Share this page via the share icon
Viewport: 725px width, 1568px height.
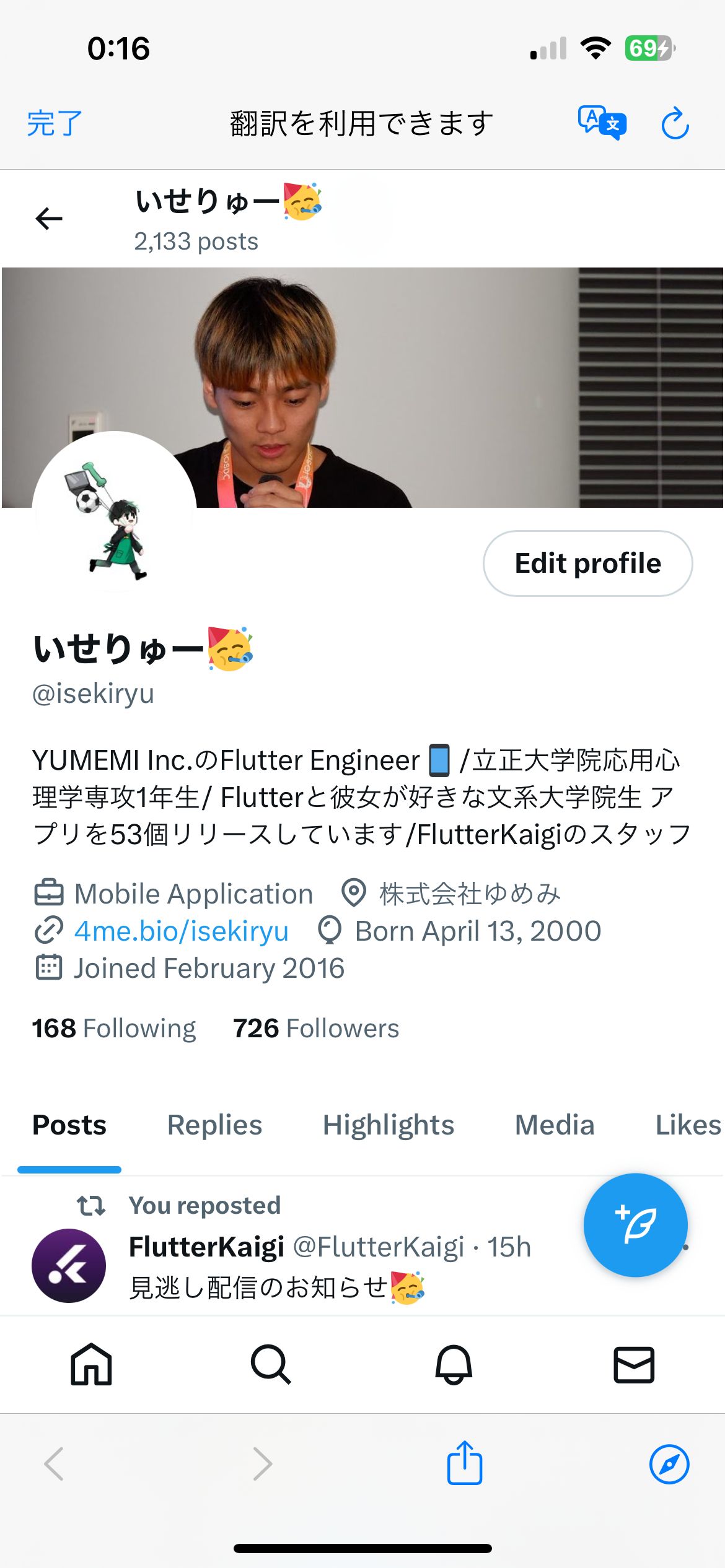[x=465, y=1463]
